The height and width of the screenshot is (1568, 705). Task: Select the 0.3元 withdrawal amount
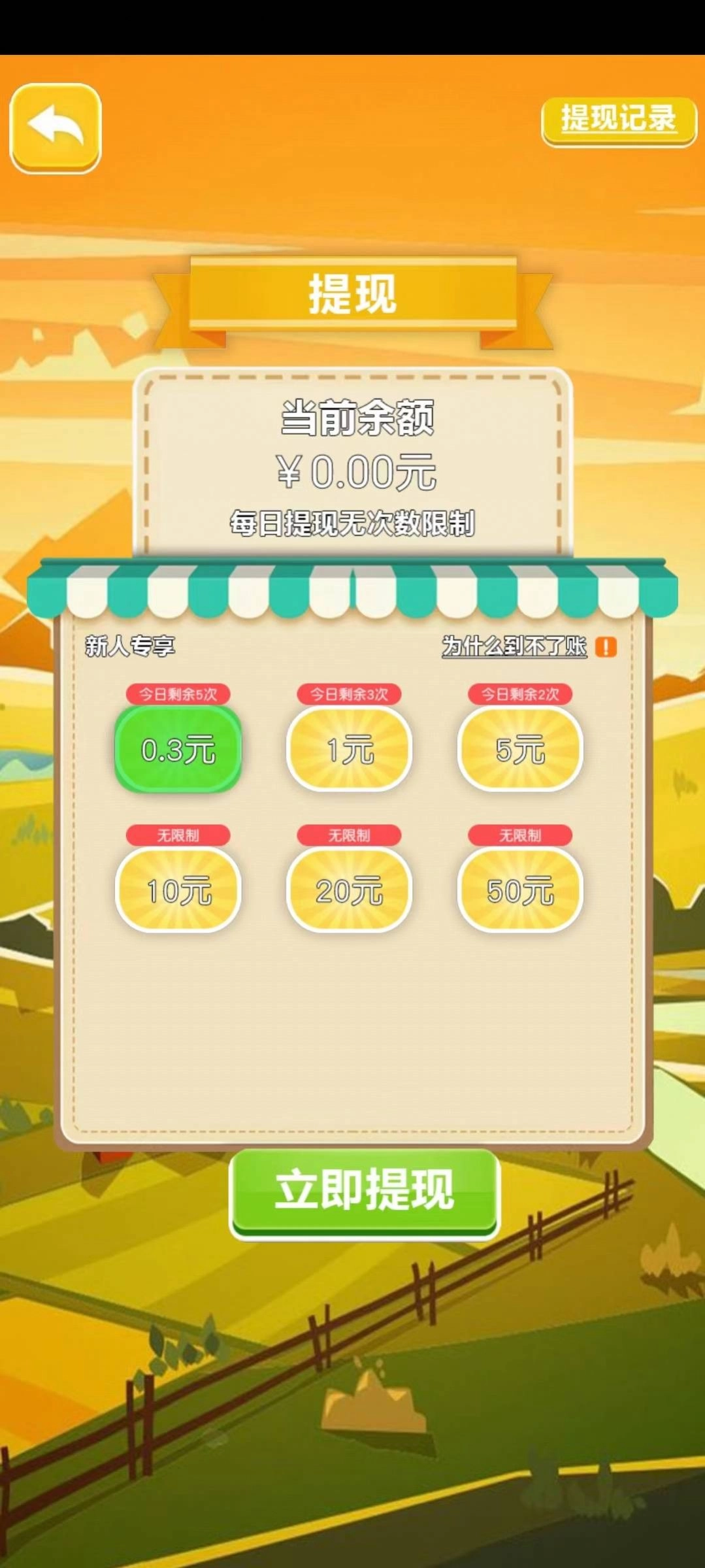[178, 749]
